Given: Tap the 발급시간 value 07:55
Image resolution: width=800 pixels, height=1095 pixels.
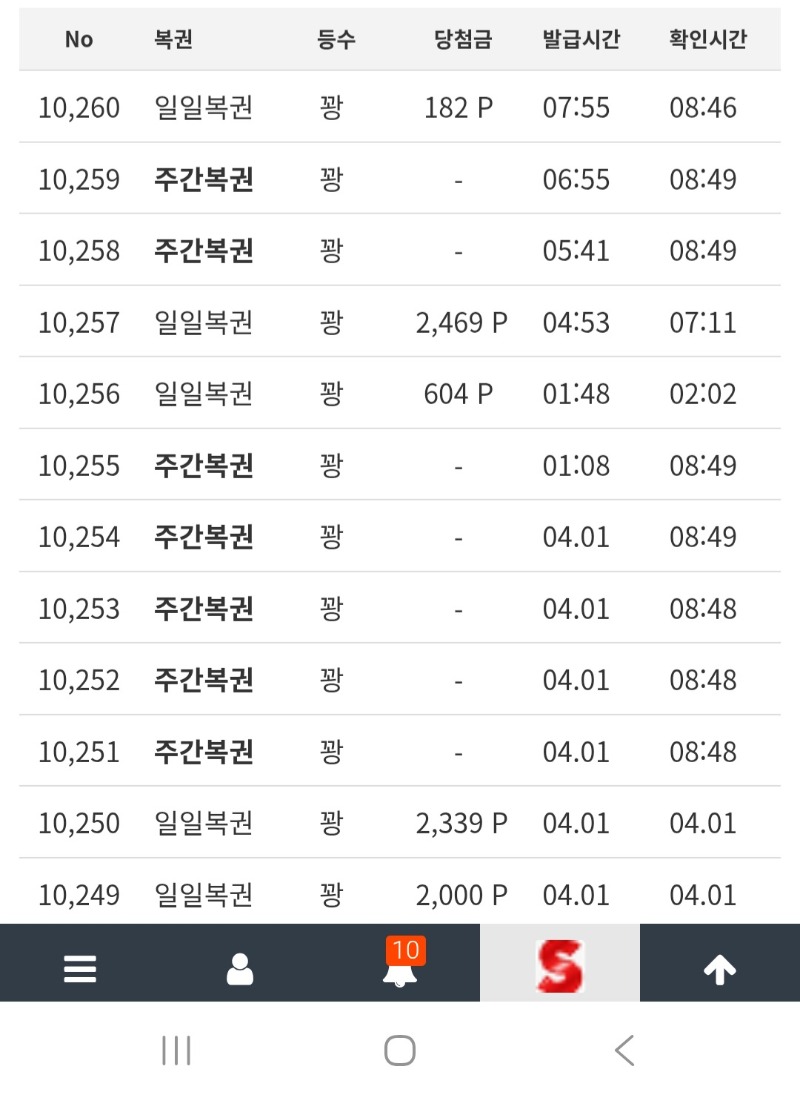Looking at the screenshot, I should coord(580,108).
